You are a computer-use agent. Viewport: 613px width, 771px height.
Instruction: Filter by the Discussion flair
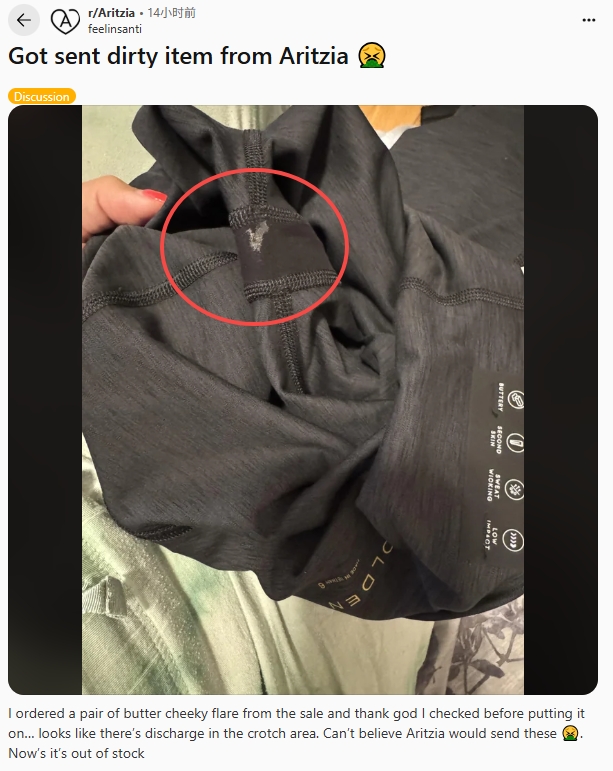pos(42,96)
